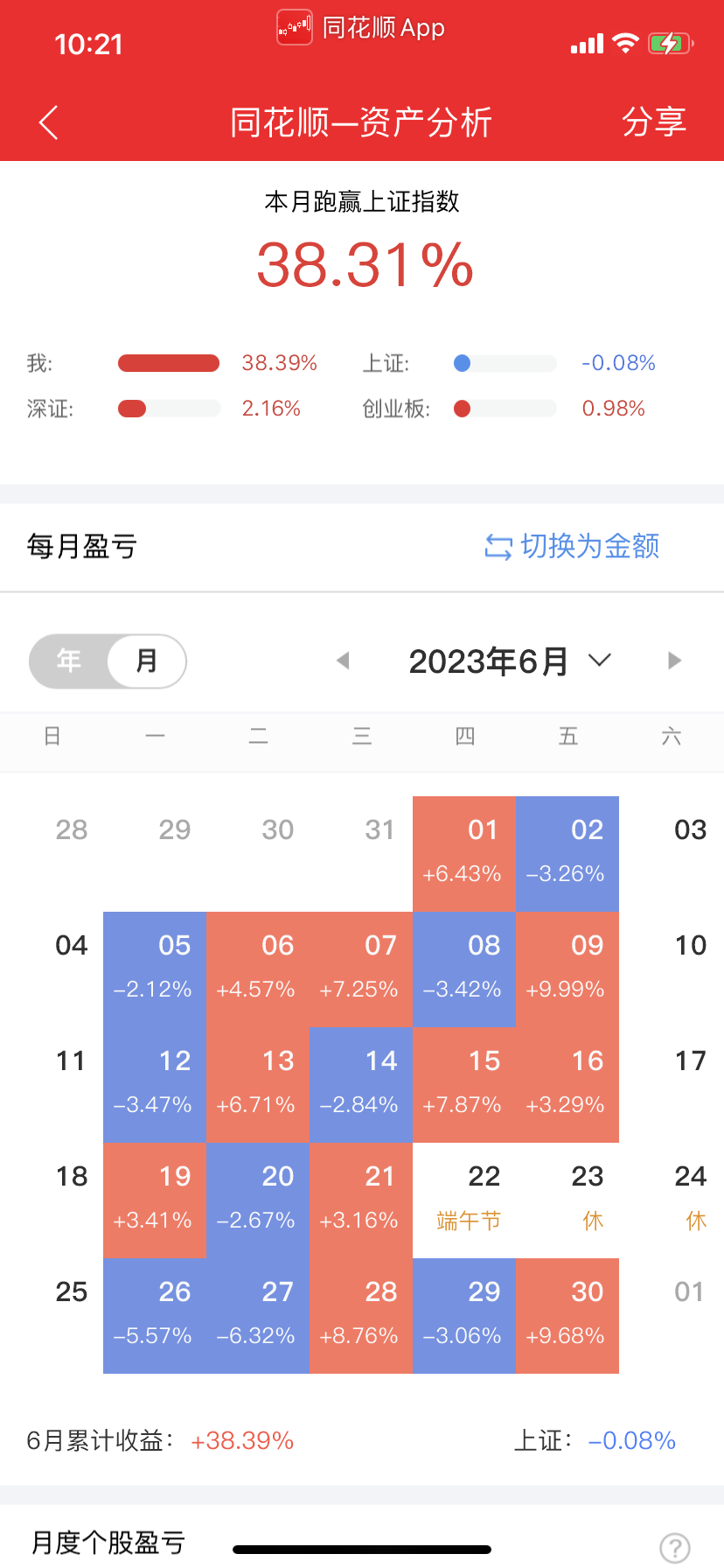
Task: Tap 切换为金额 to show amounts
Action: (x=572, y=546)
